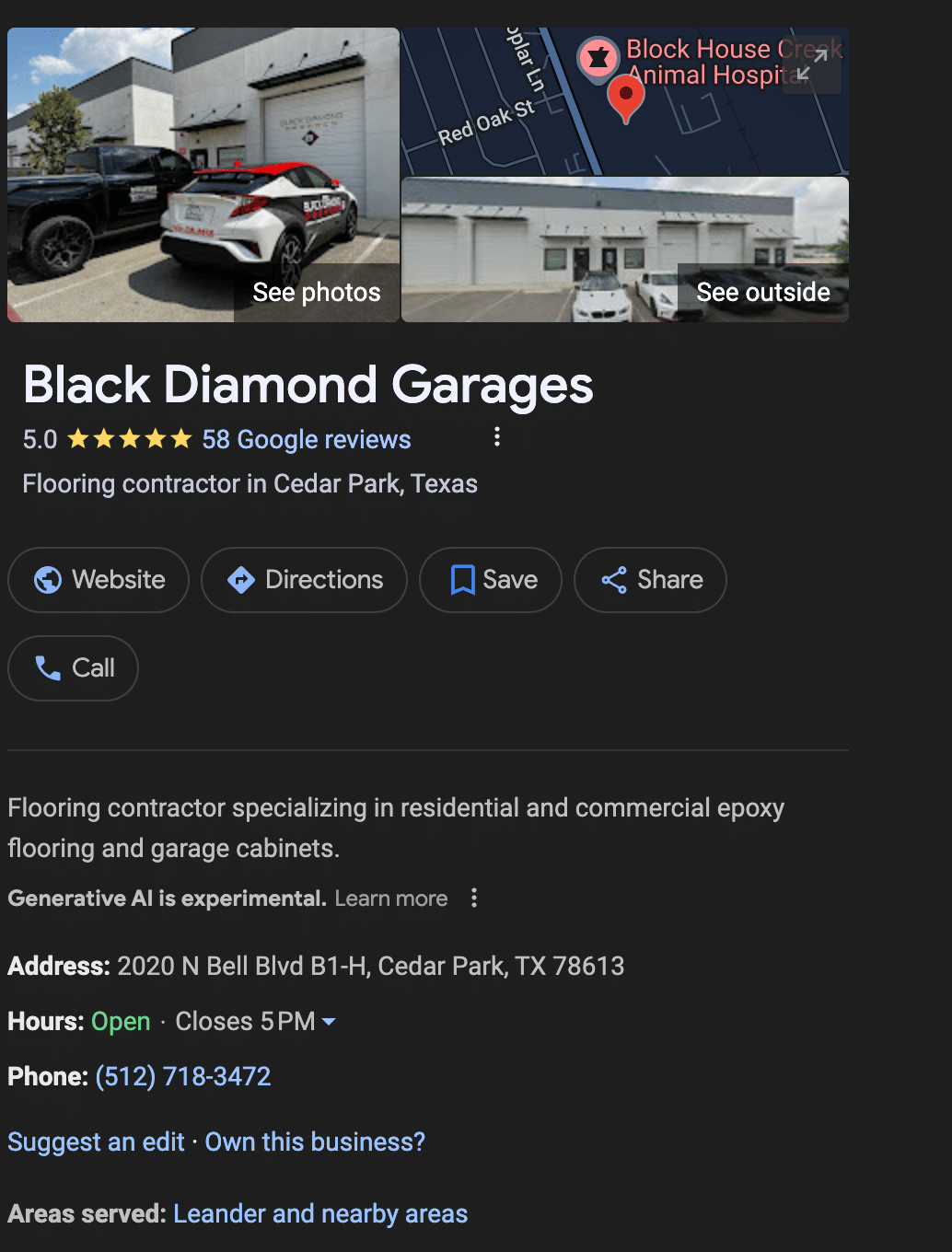The width and height of the screenshot is (952, 1252).
Task: Open the Leander and nearby areas link
Action: pyautogui.click(x=320, y=1213)
